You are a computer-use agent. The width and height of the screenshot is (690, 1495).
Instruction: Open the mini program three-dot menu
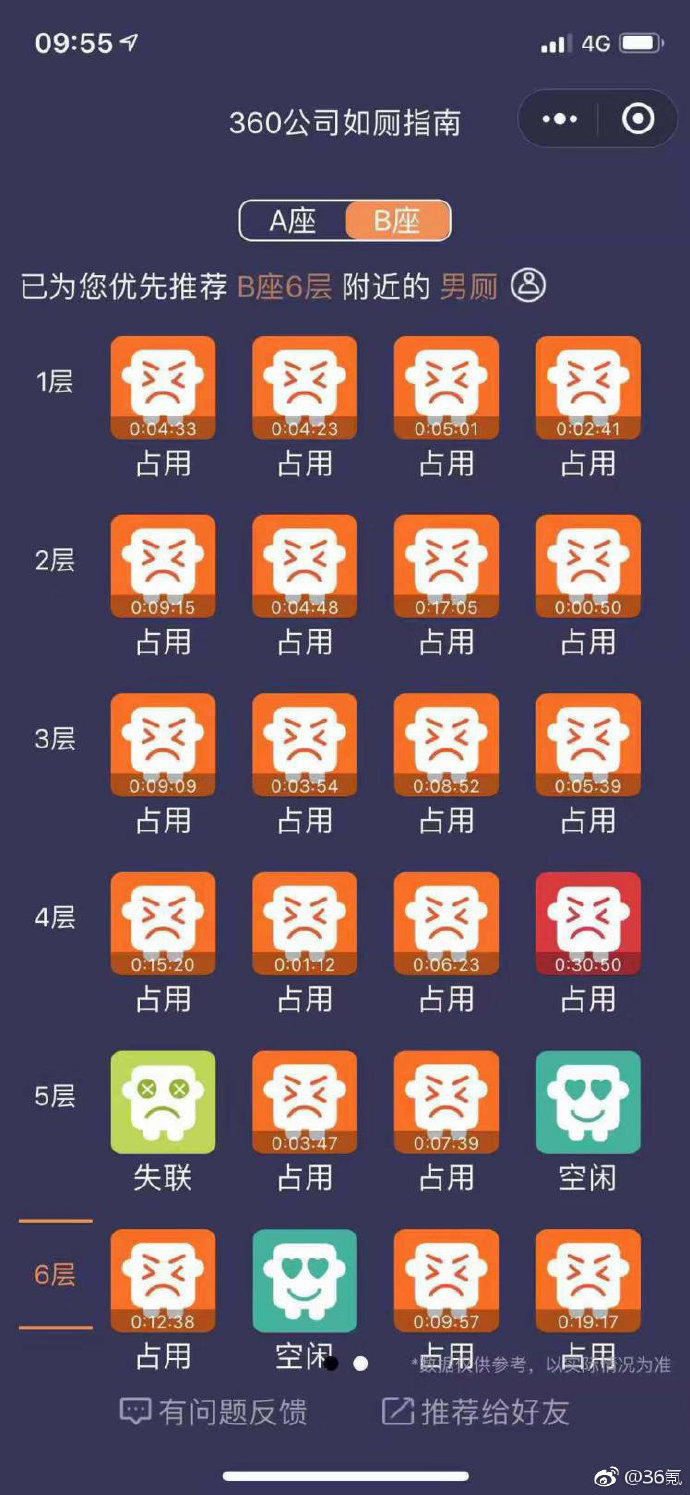pyautogui.click(x=559, y=119)
